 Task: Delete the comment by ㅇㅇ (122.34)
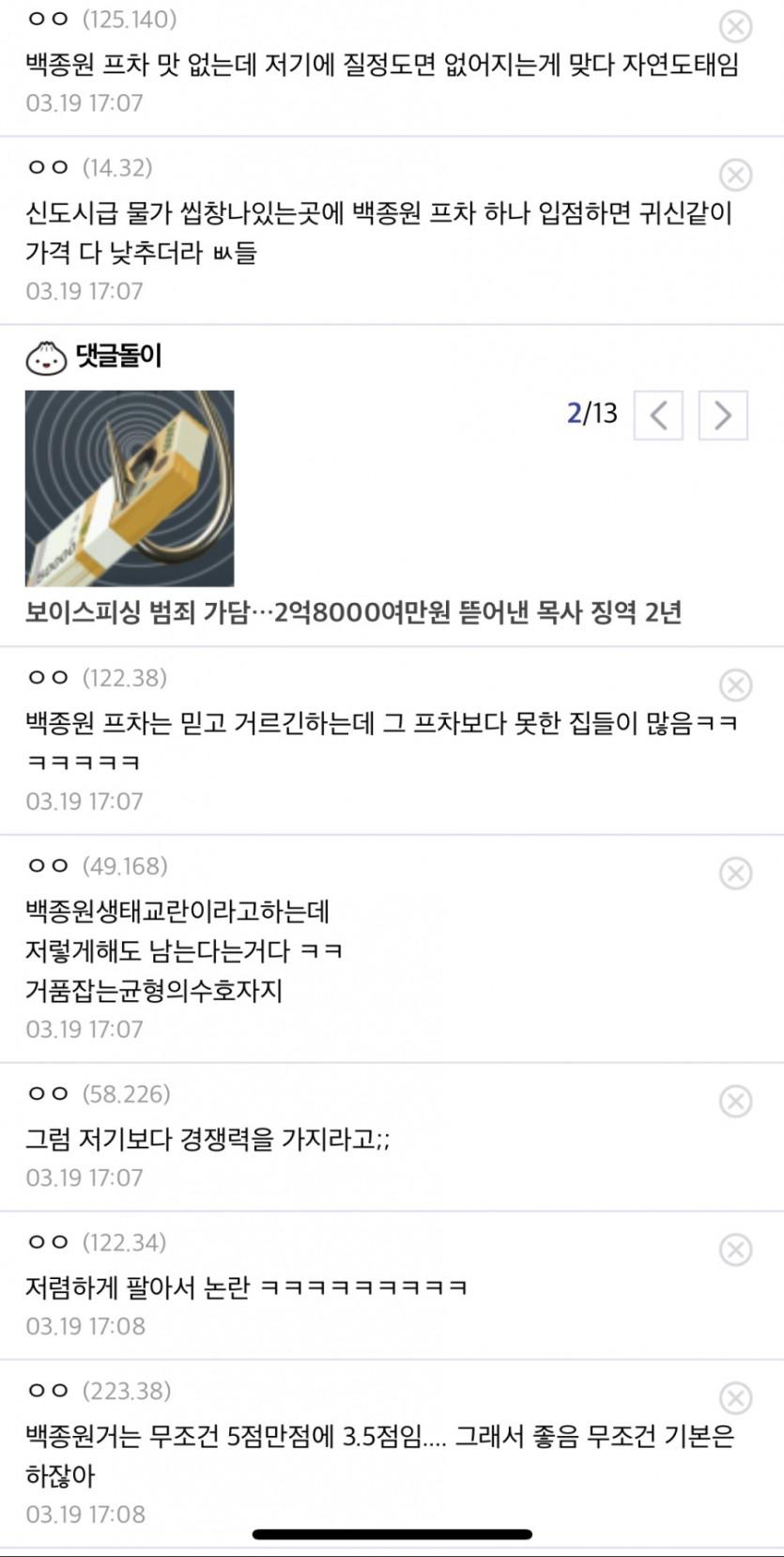click(x=735, y=1250)
